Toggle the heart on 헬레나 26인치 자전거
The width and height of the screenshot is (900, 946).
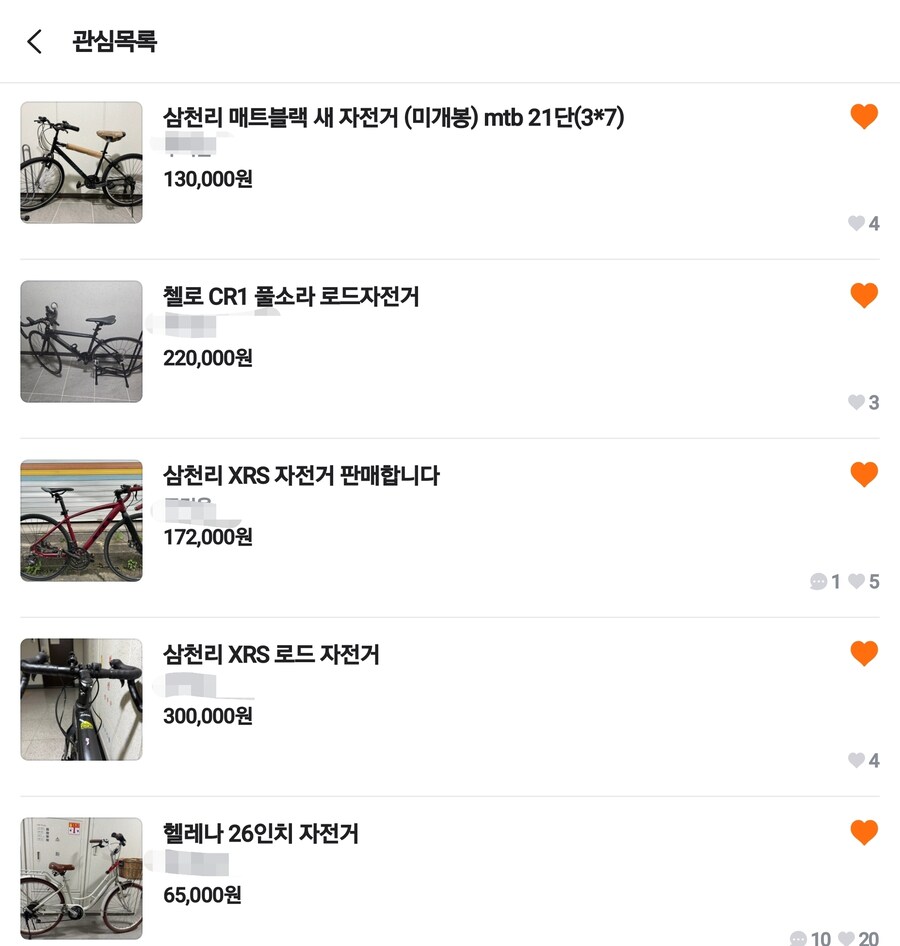coord(864,833)
